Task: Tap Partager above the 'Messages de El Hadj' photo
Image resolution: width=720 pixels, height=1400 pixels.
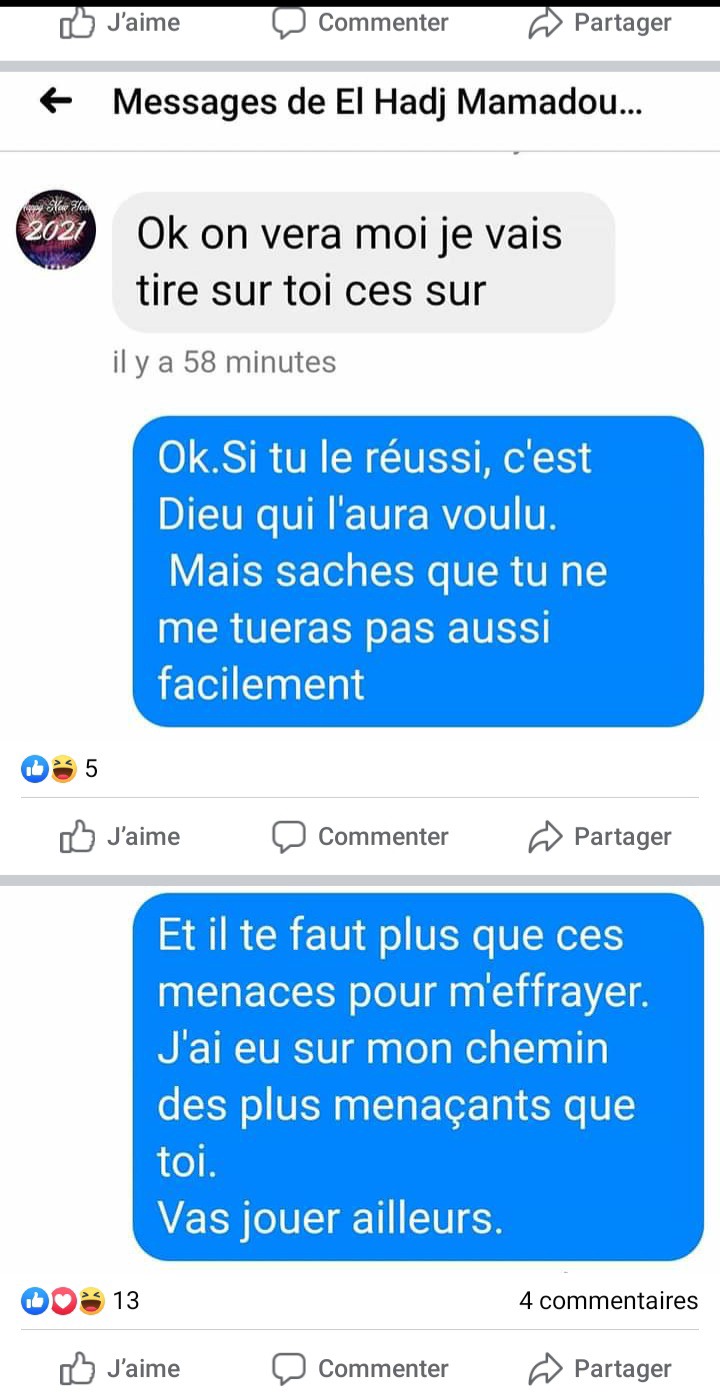Action: point(600,23)
